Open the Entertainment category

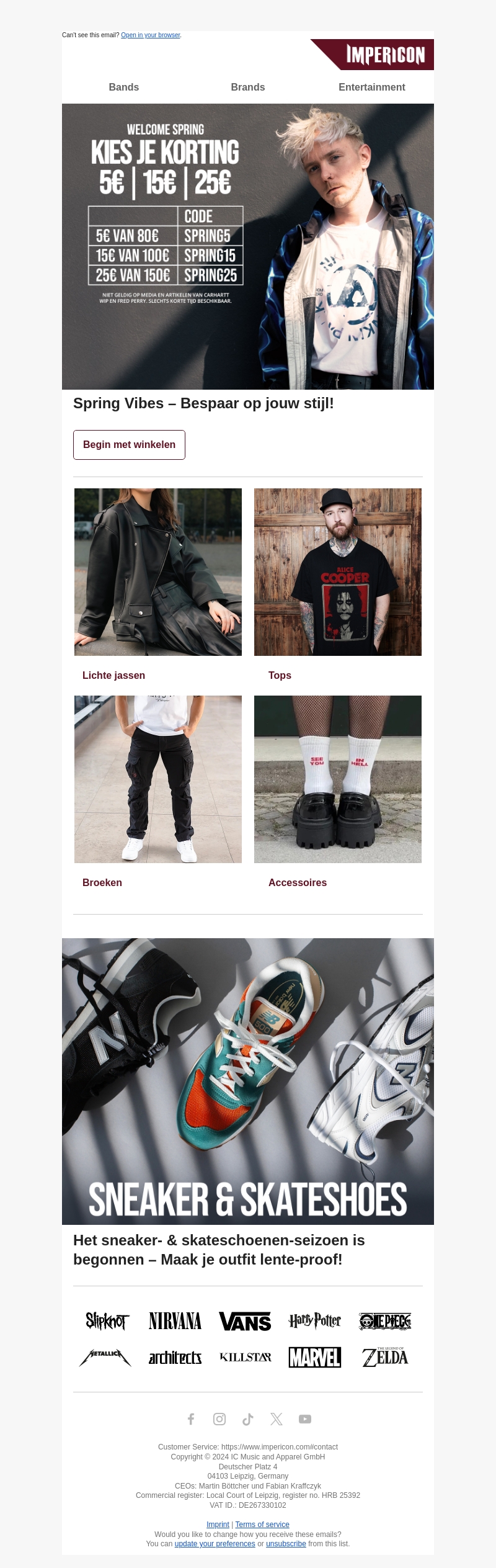(371, 87)
